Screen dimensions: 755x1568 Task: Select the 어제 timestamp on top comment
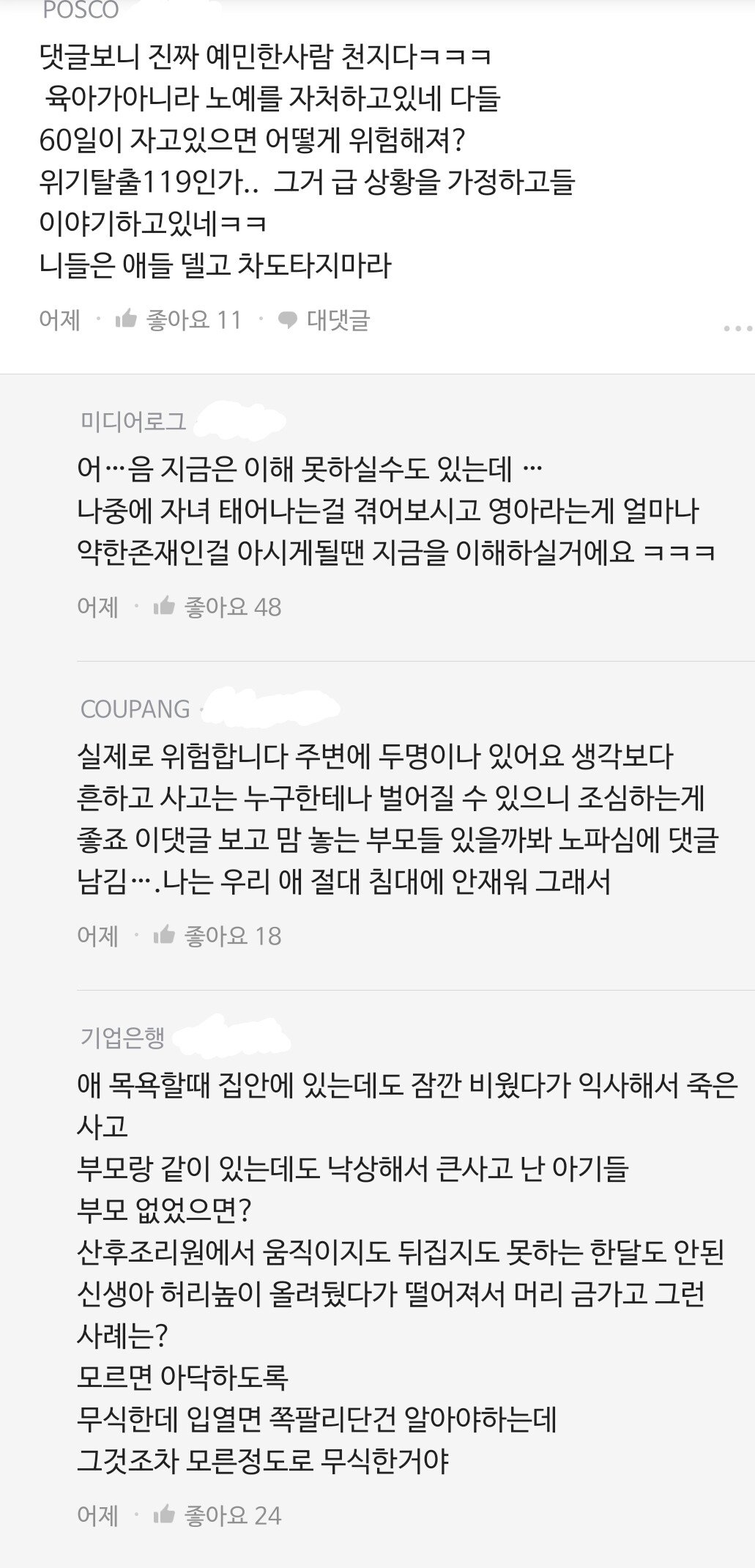[59, 320]
